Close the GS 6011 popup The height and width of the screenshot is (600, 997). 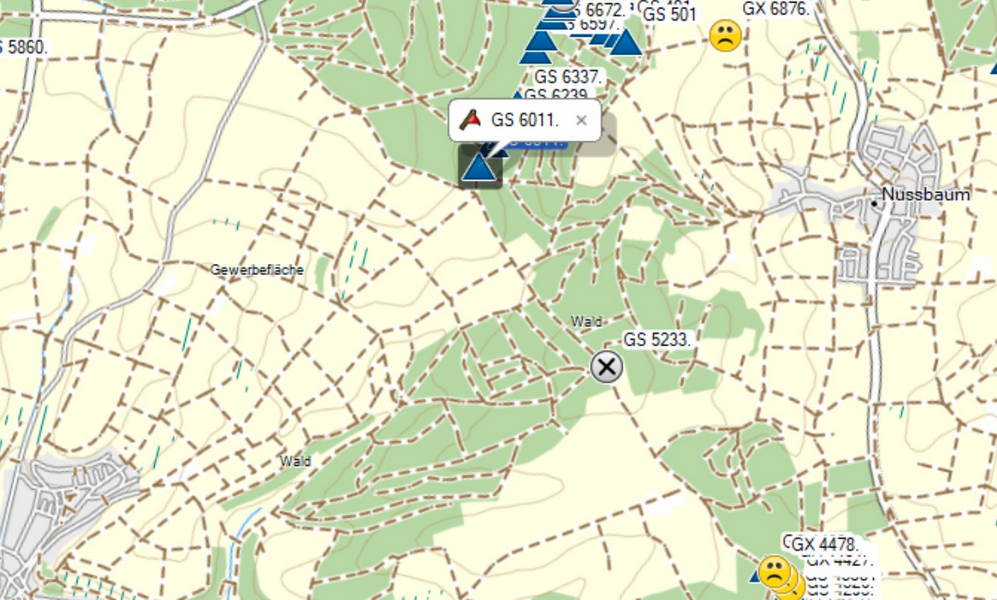click(581, 120)
